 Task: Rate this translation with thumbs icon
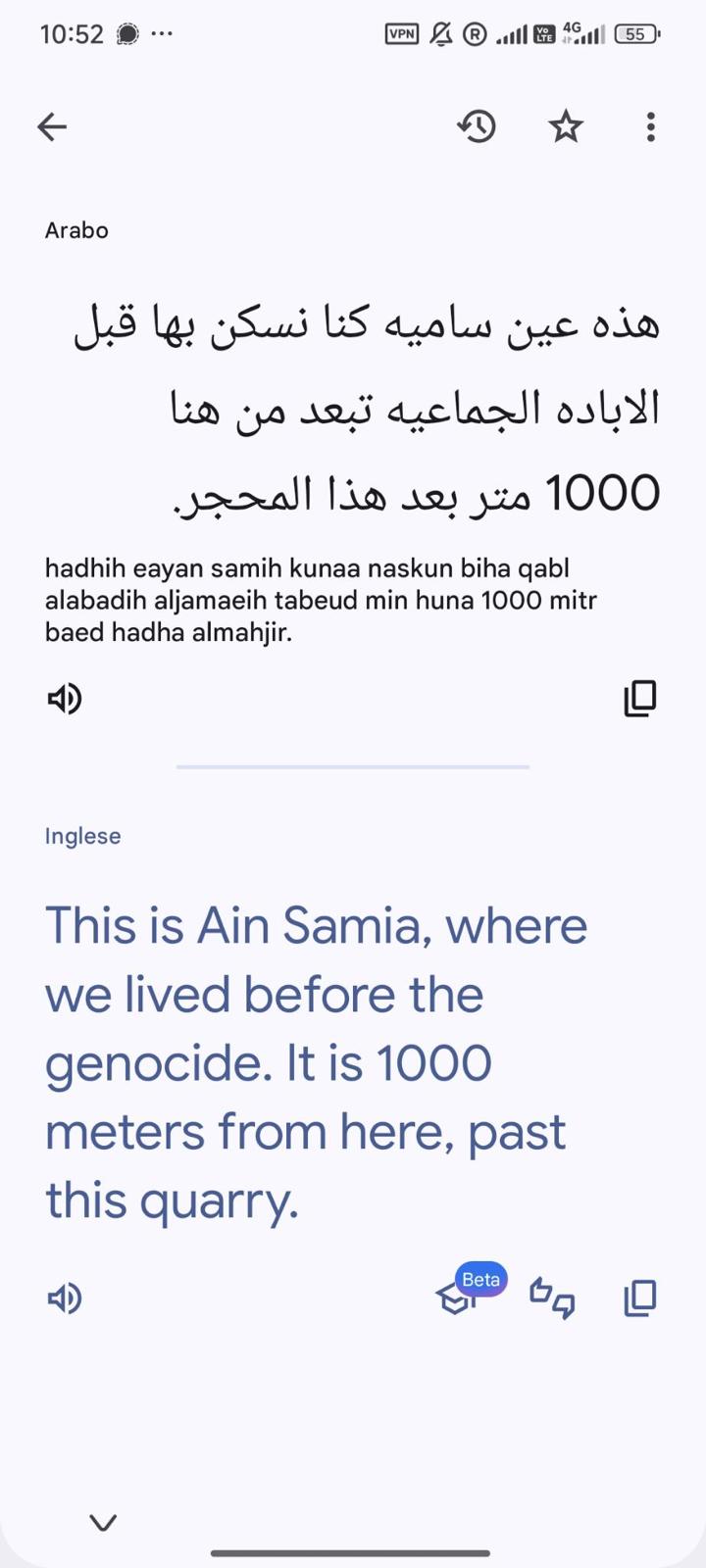tap(552, 1298)
